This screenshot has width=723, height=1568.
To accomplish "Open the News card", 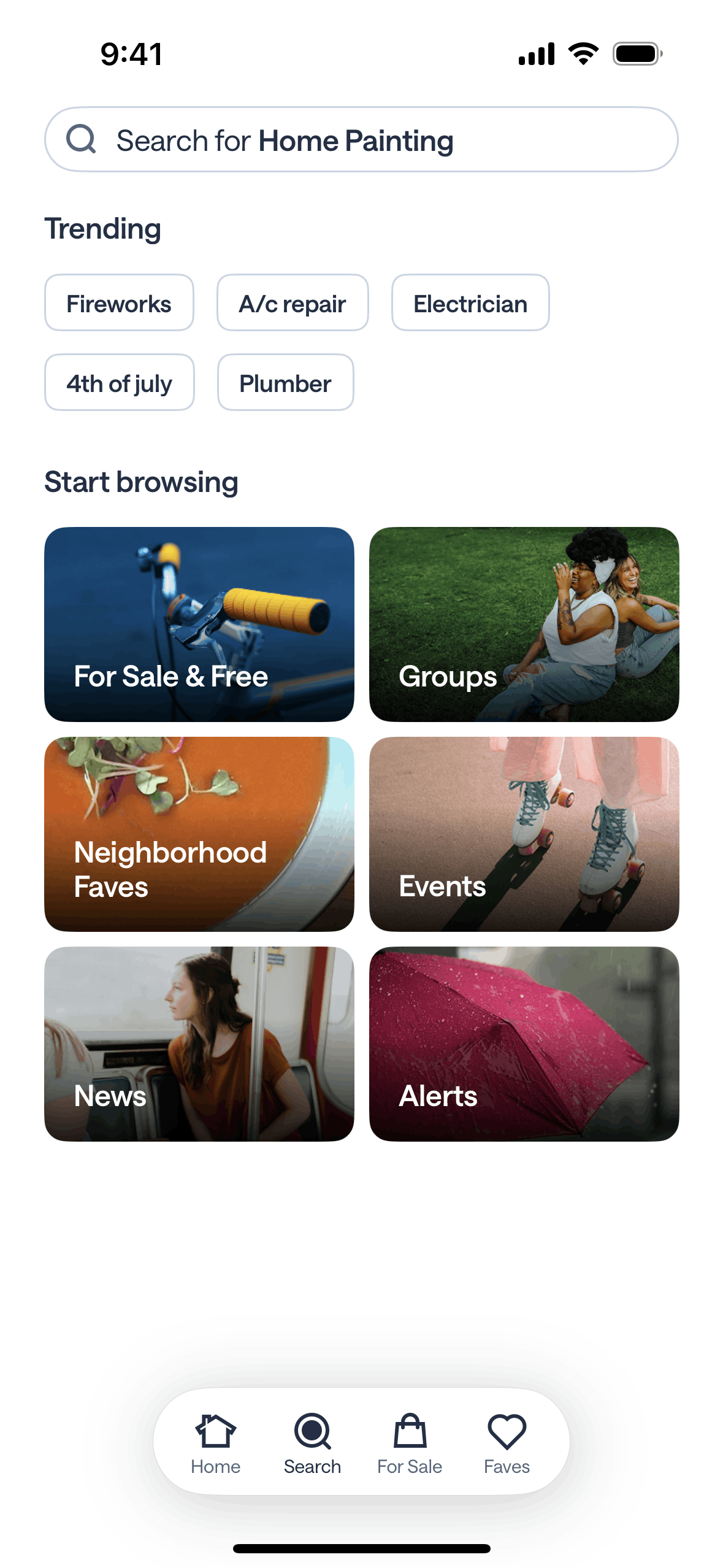I will [199, 1043].
